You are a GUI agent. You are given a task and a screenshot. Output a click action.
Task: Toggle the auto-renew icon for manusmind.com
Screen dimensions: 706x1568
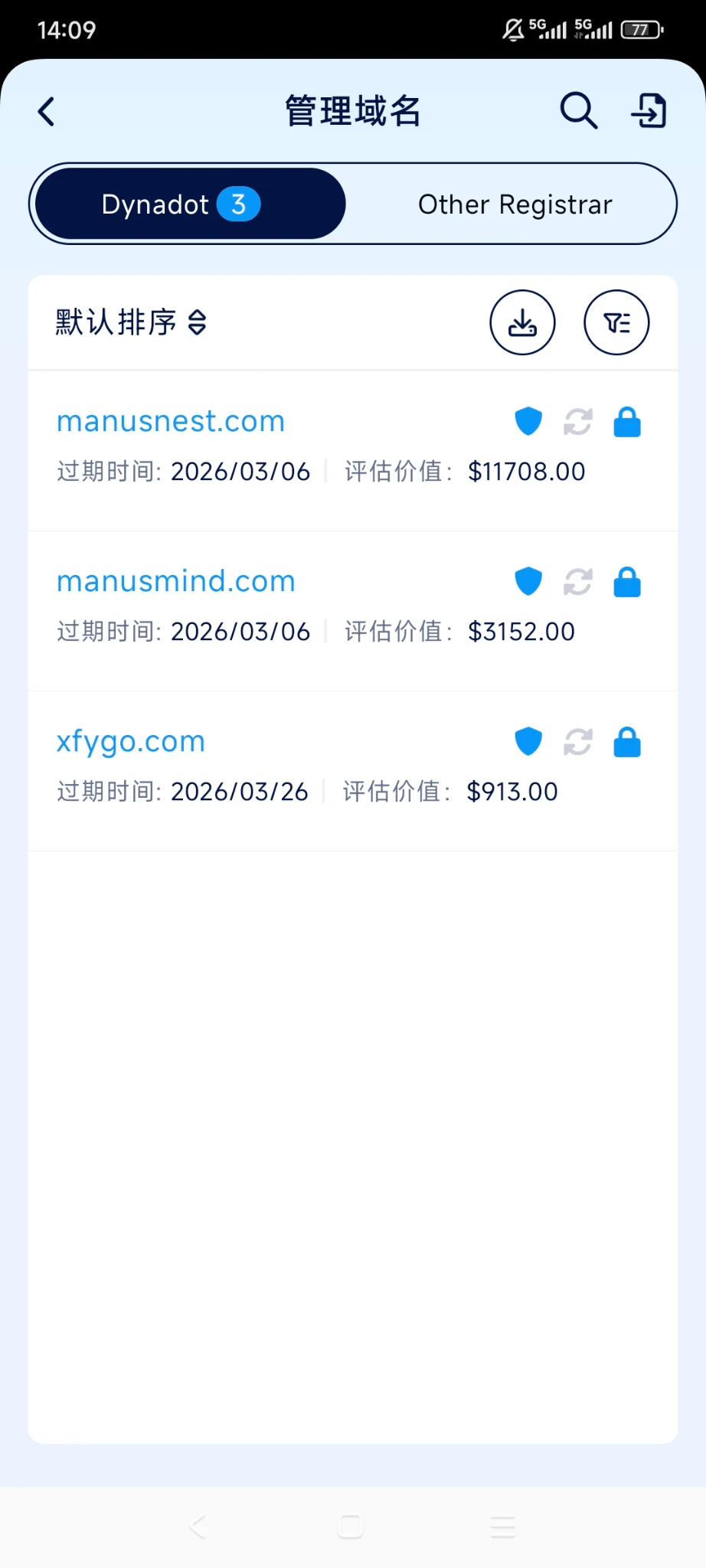pos(578,582)
